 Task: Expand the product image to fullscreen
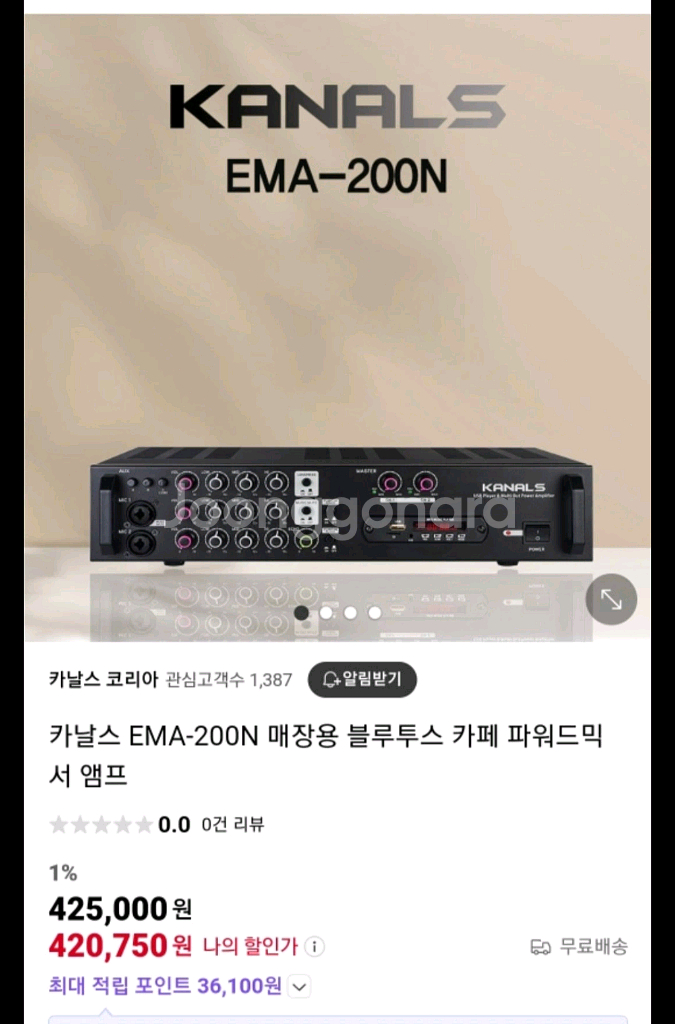610,600
